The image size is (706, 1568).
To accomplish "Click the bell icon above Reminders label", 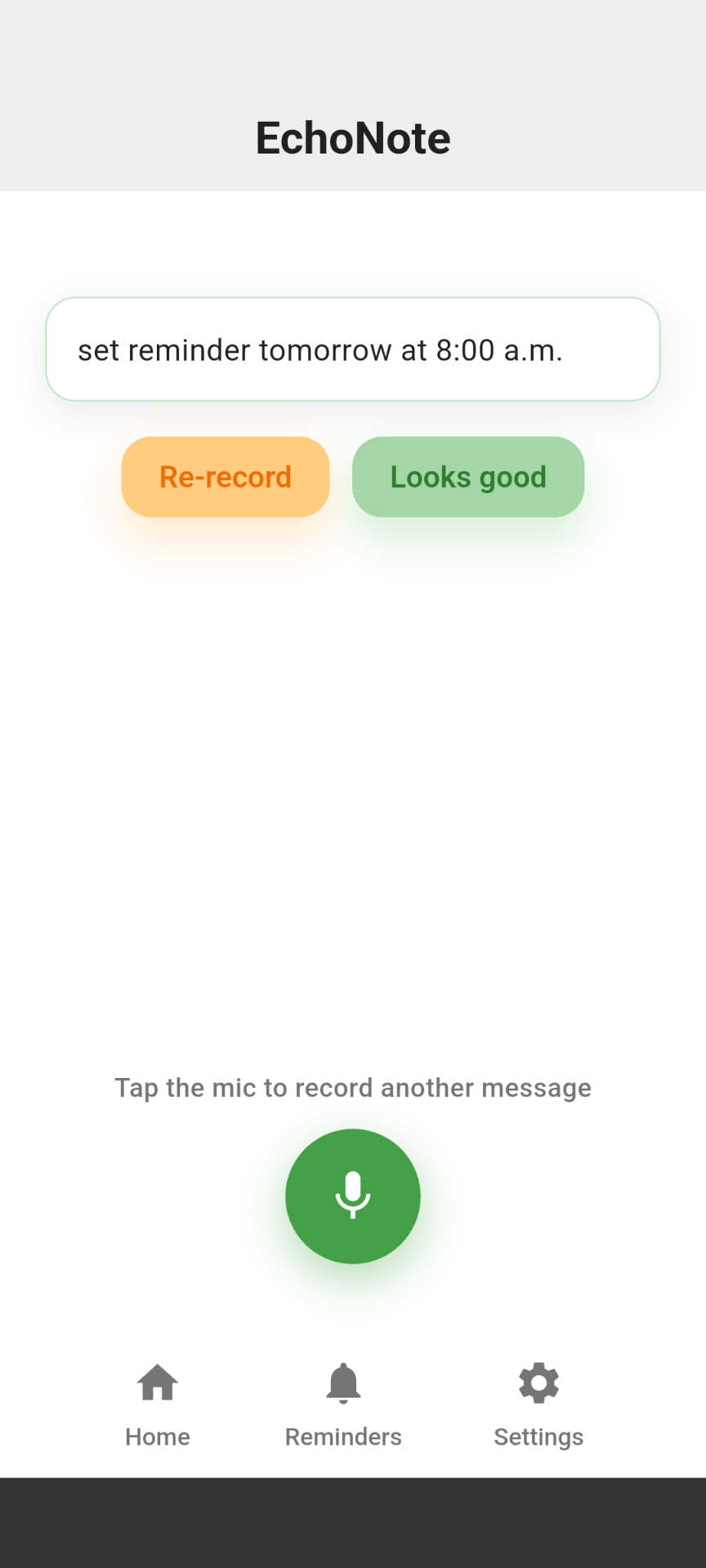I will tap(343, 1382).
